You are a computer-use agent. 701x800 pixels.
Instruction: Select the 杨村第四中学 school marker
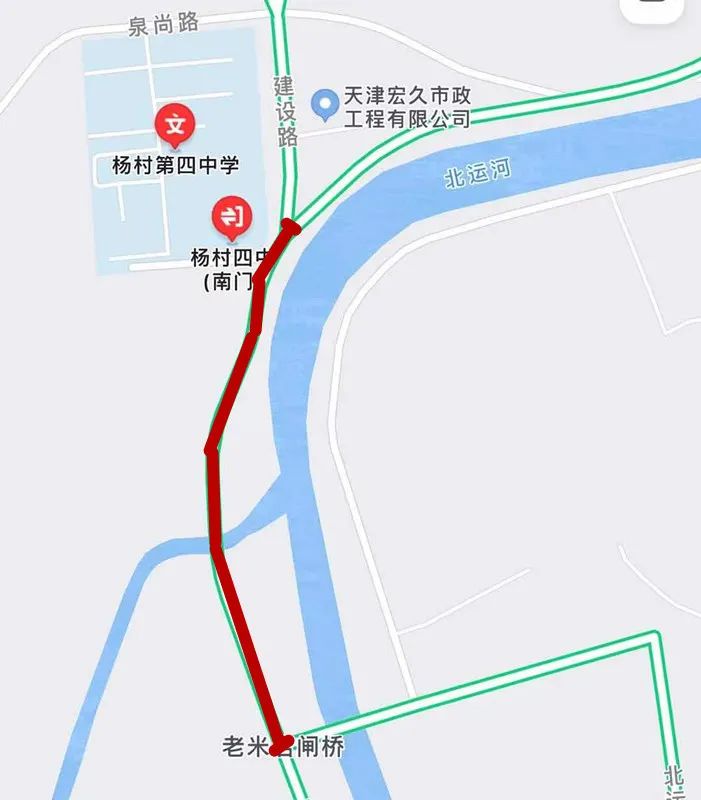pos(175,126)
